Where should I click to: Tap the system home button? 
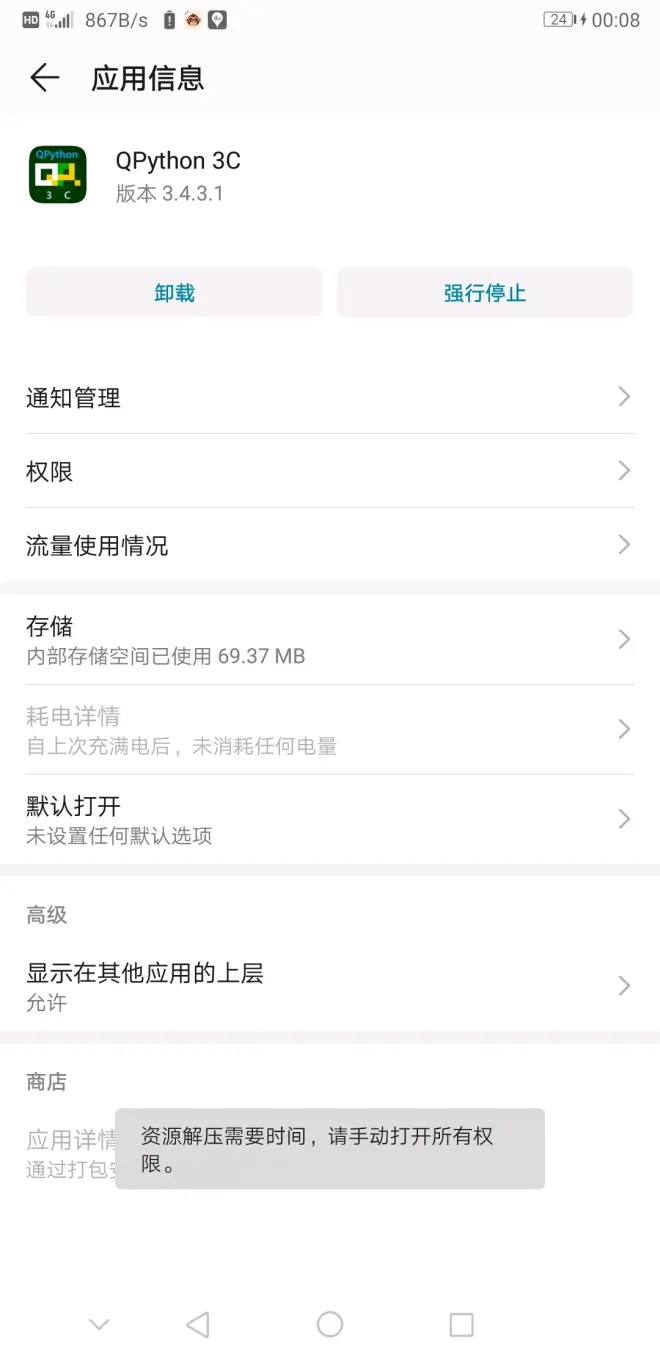coord(330,1325)
